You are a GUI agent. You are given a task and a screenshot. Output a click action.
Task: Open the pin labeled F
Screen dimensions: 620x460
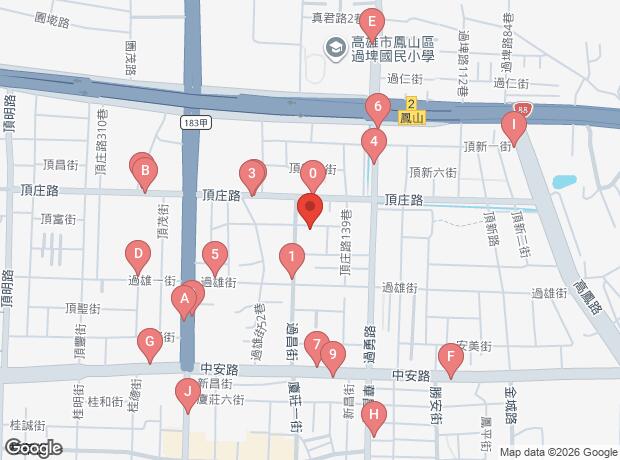451,357
